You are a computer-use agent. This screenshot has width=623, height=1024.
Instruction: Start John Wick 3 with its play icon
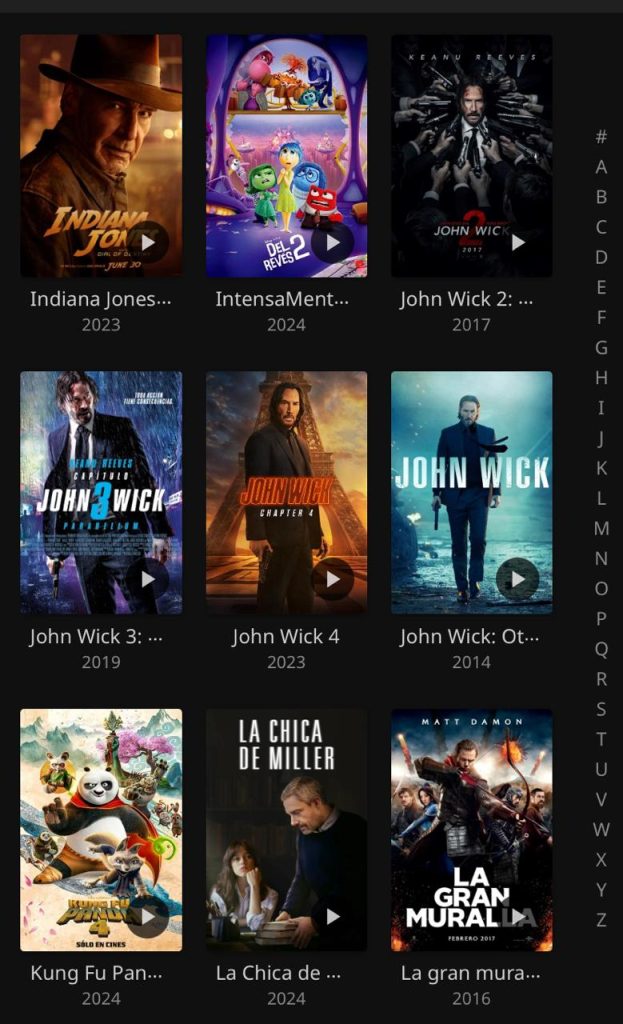click(148, 579)
